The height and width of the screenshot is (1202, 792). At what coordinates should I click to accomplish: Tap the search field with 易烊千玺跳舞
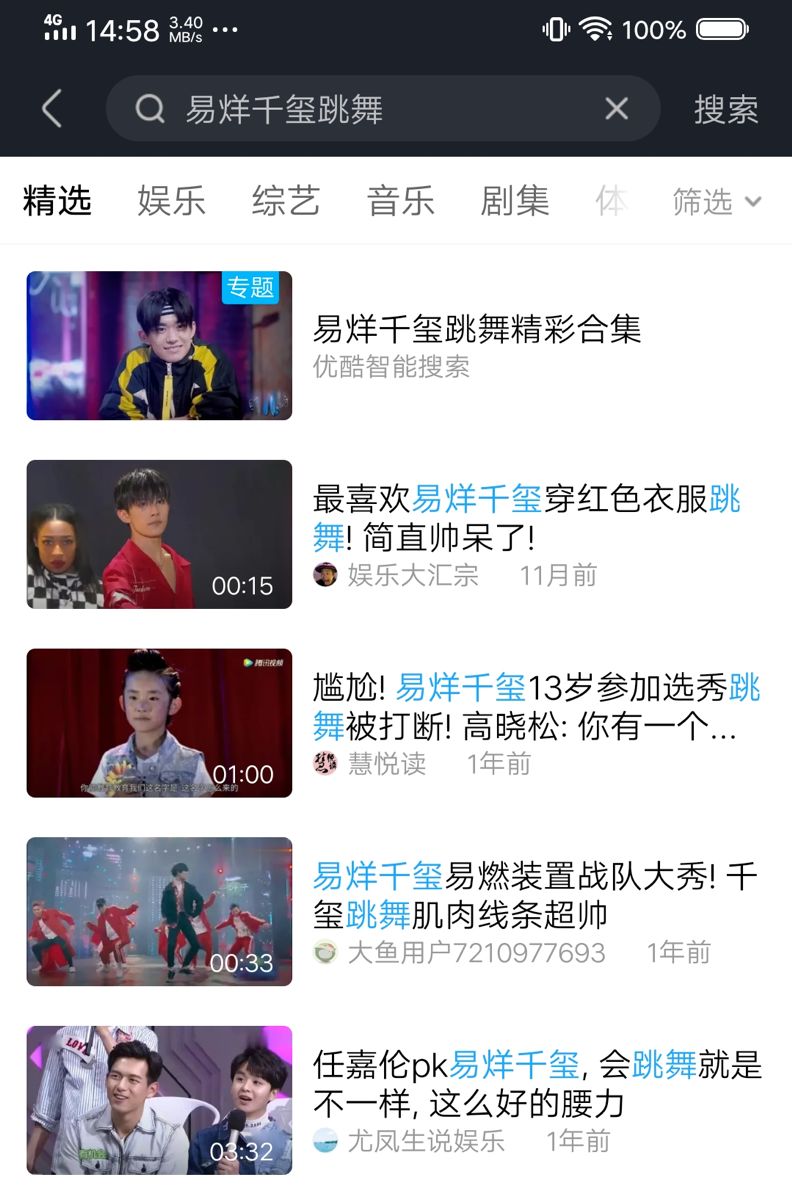(x=370, y=109)
